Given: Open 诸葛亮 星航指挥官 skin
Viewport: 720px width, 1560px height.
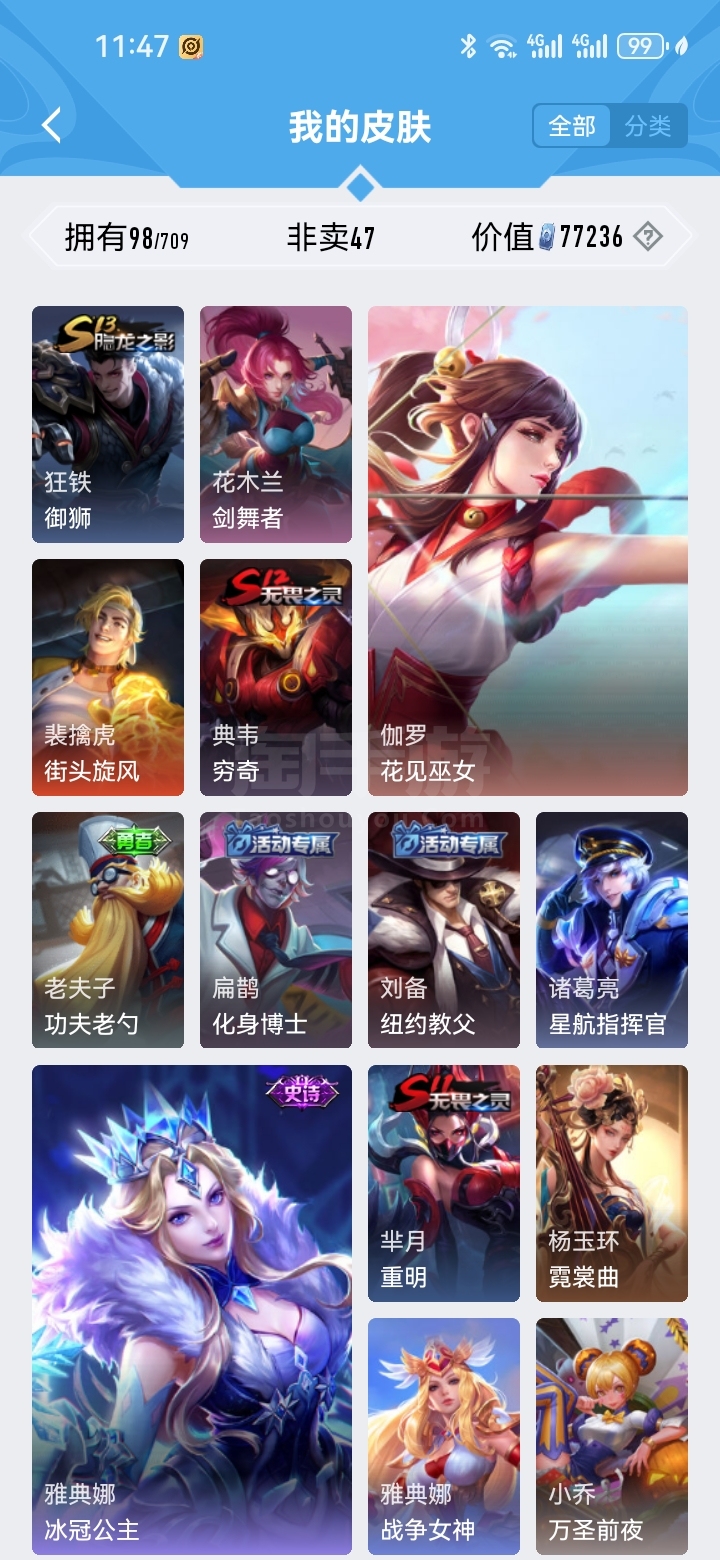Looking at the screenshot, I should pyautogui.click(x=612, y=930).
